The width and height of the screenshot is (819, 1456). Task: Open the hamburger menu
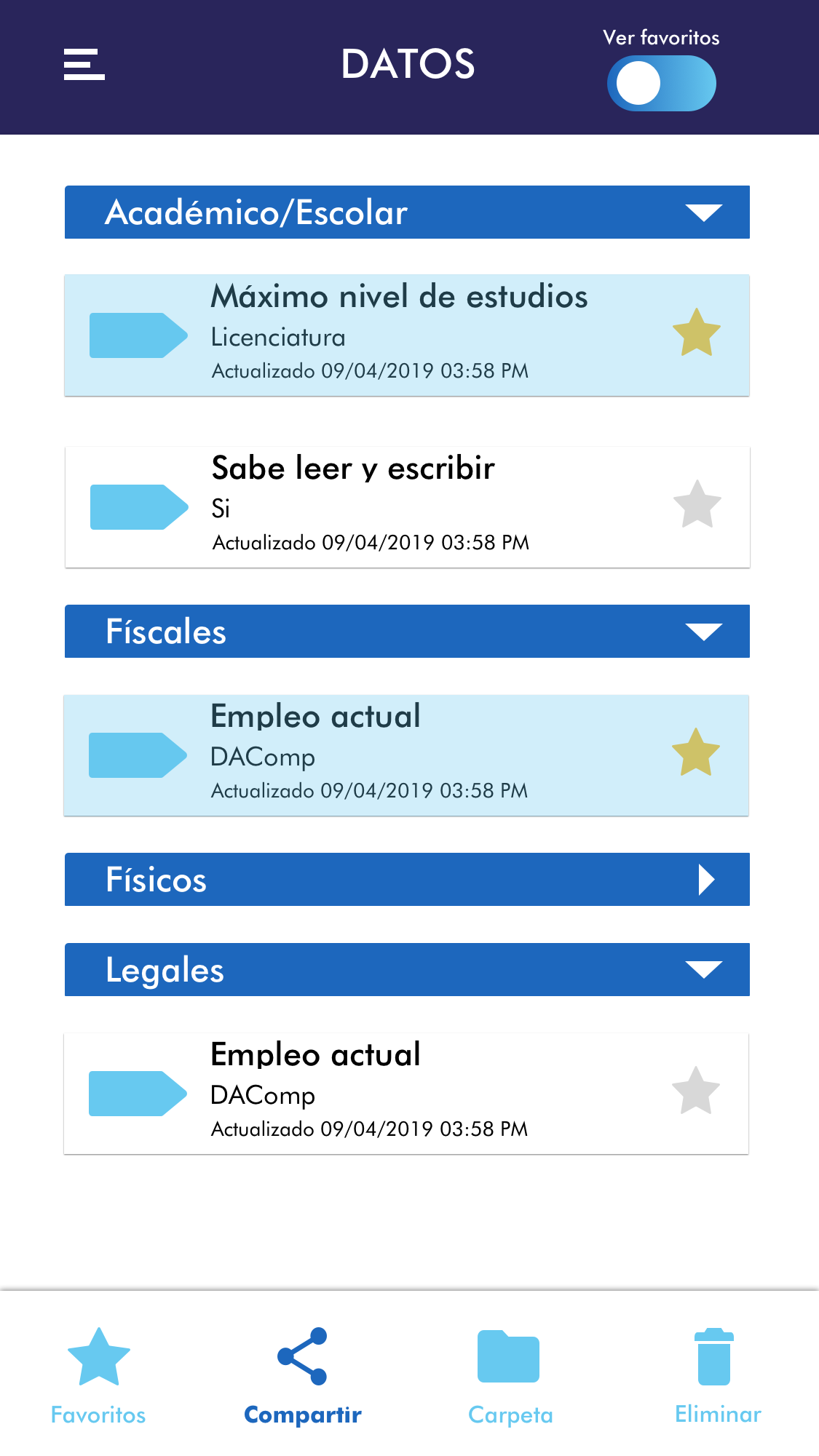[x=84, y=64]
